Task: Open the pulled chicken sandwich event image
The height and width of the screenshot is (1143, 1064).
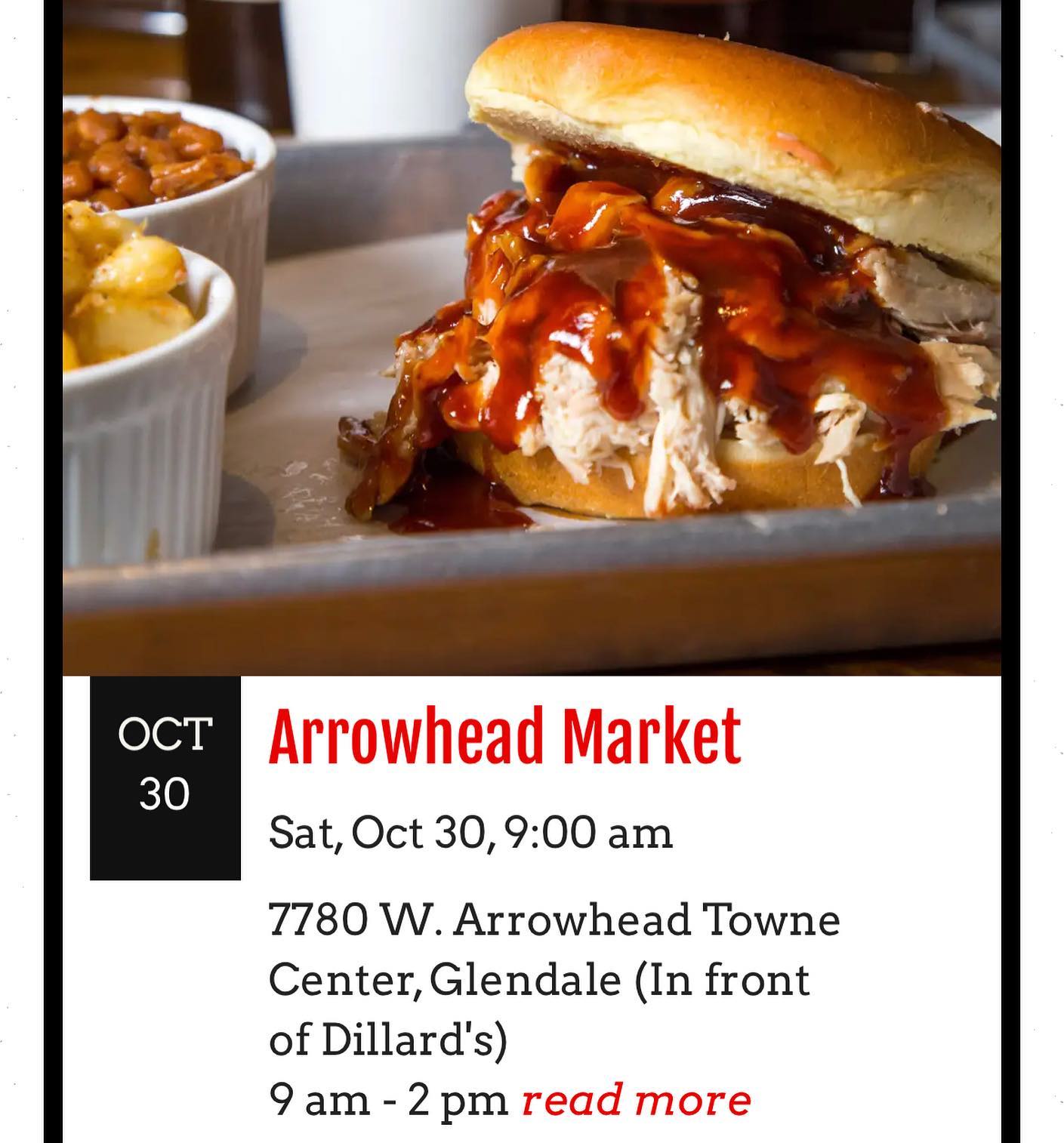Action: pyautogui.click(x=532, y=337)
